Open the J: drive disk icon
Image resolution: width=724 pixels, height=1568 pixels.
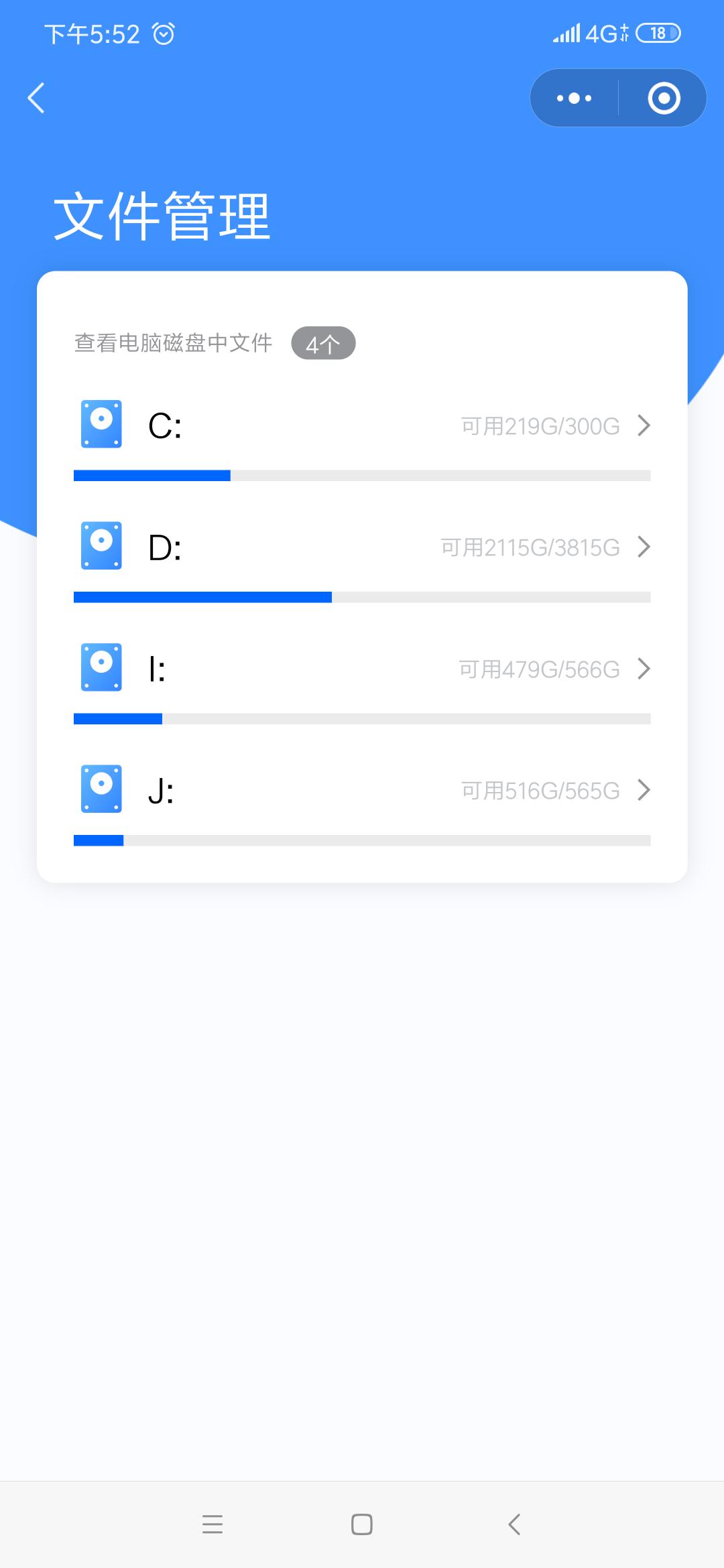(101, 789)
